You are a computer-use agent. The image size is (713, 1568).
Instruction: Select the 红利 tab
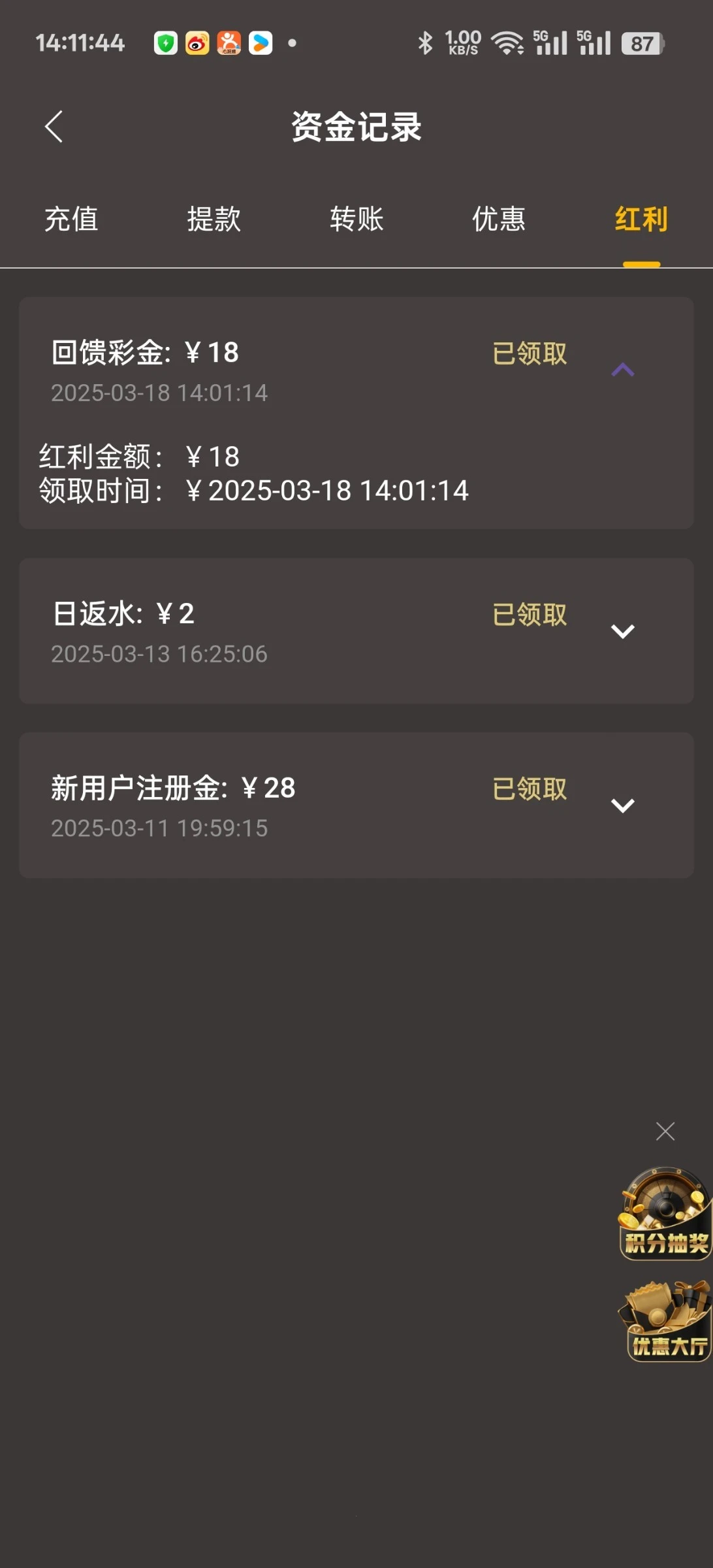pyautogui.click(x=641, y=219)
